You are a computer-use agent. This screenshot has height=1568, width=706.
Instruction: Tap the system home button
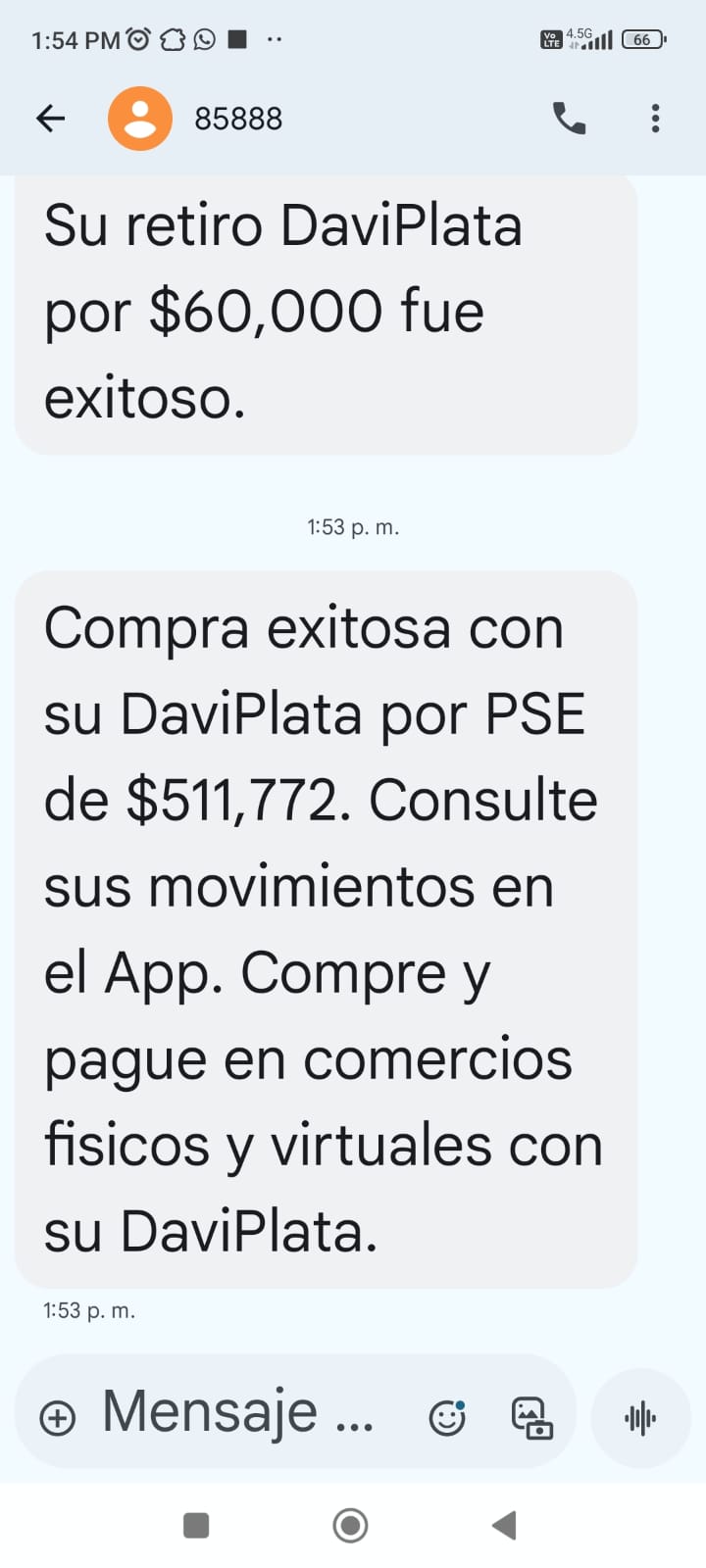[x=350, y=1525]
